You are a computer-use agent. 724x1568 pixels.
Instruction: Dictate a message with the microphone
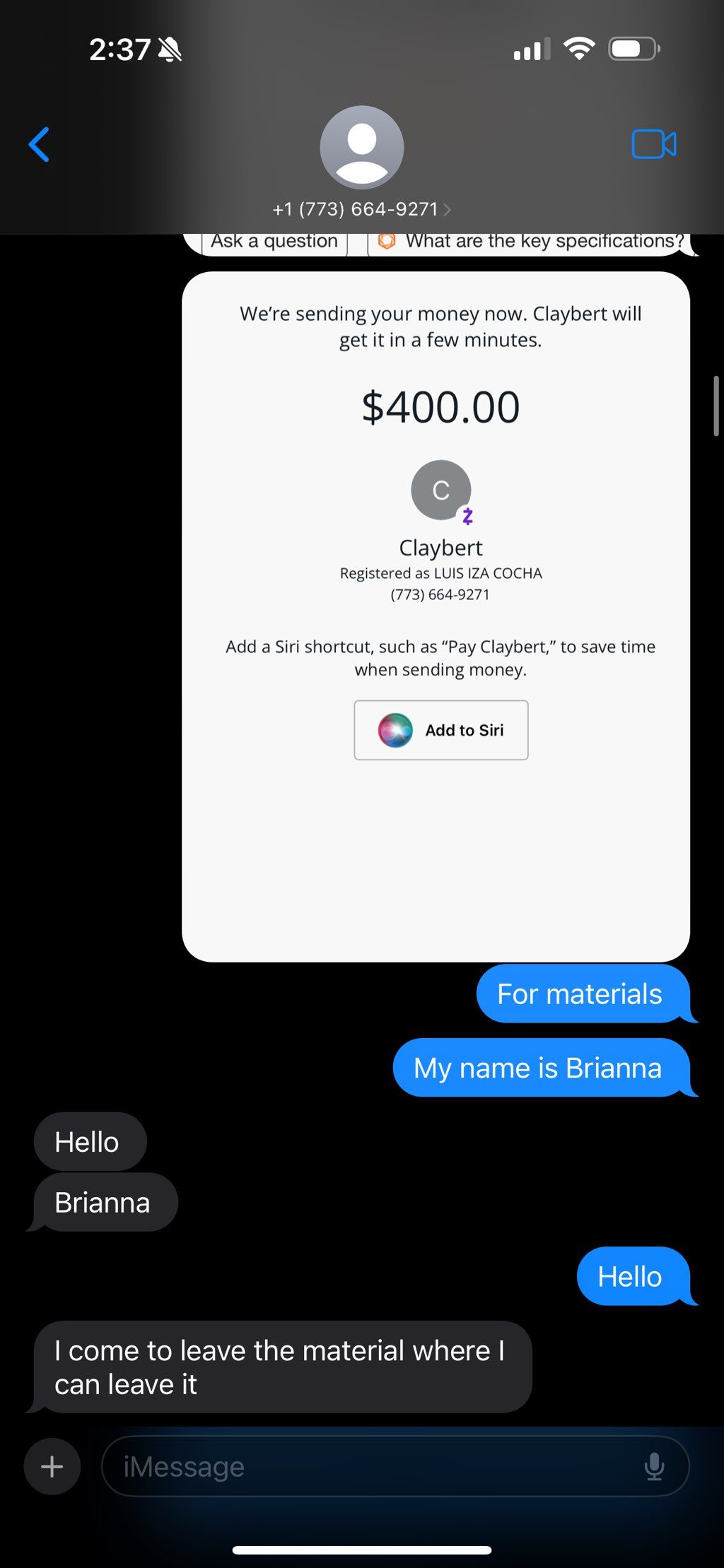pyautogui.click(x=654, y=1466)
